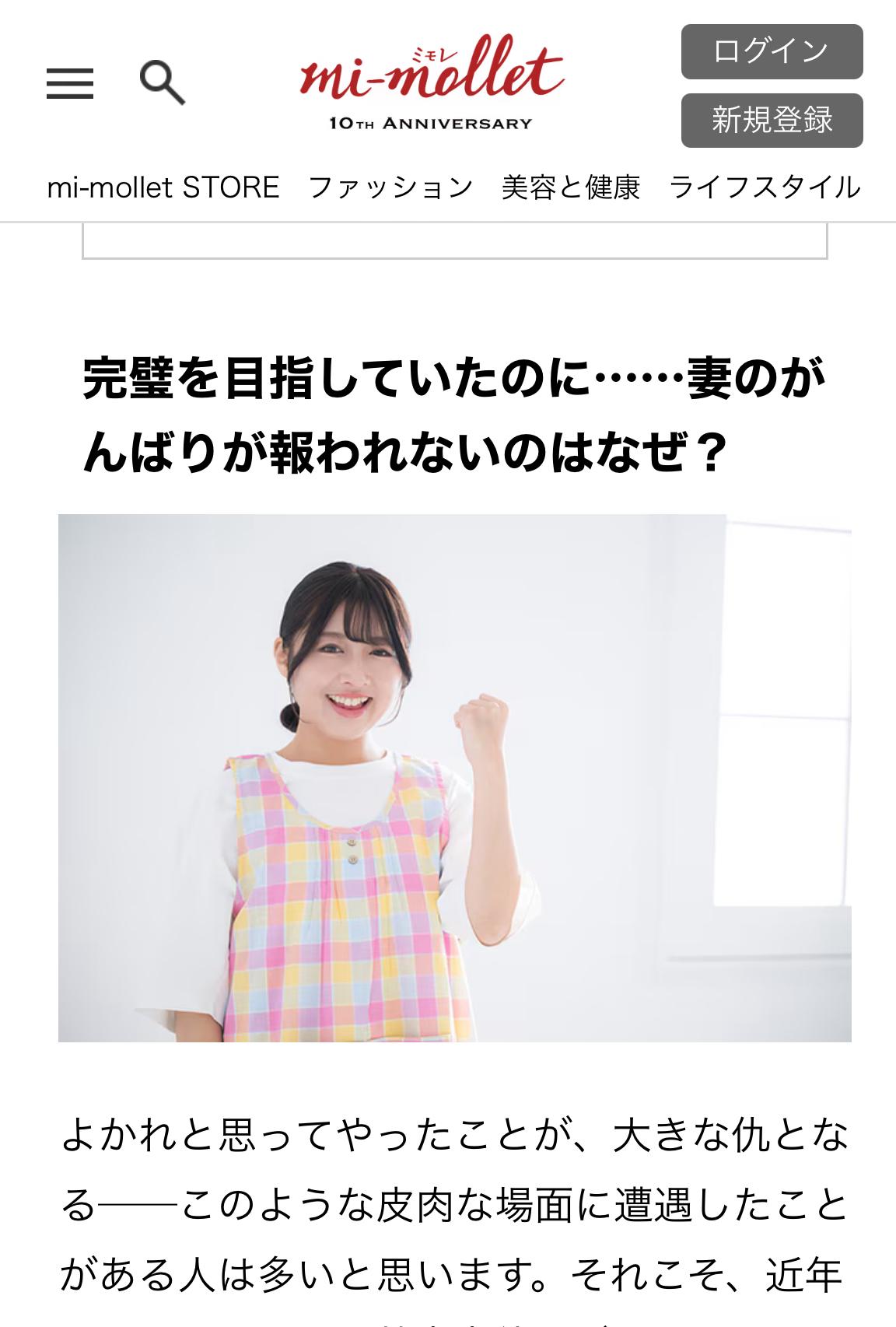The width and height of the screenshot is (896, 1327).
Task: Select 美容と健康 category
Action: (571, 187)
